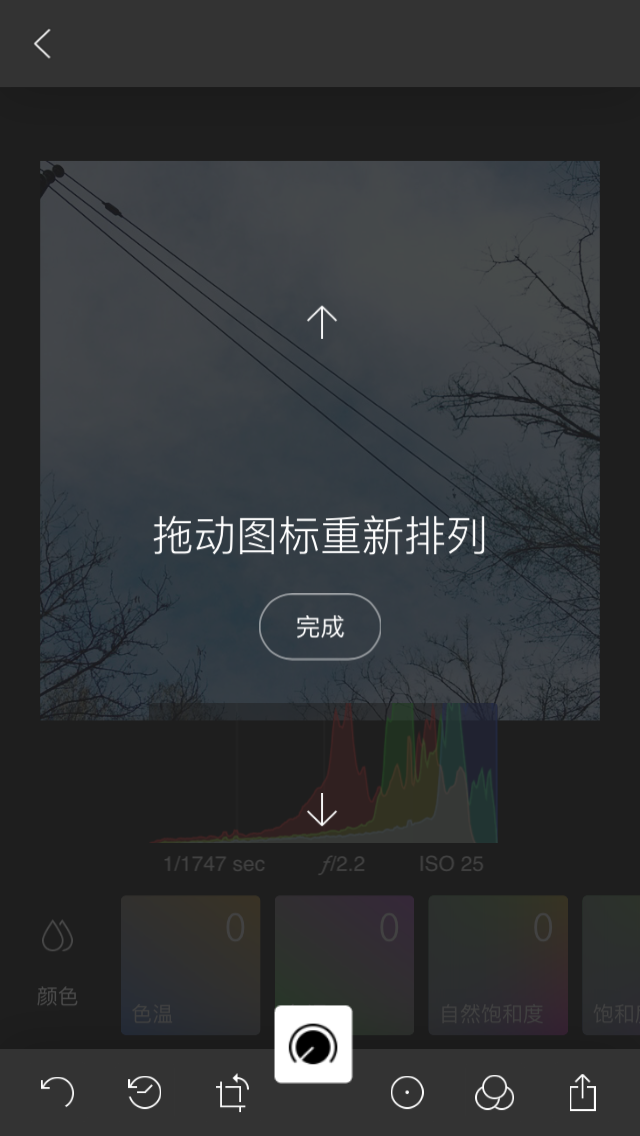Screen dimensions: 640x1136
Task: Open the crop and rotate tool
Action: pyautogui.click(x=232, y=1093)
